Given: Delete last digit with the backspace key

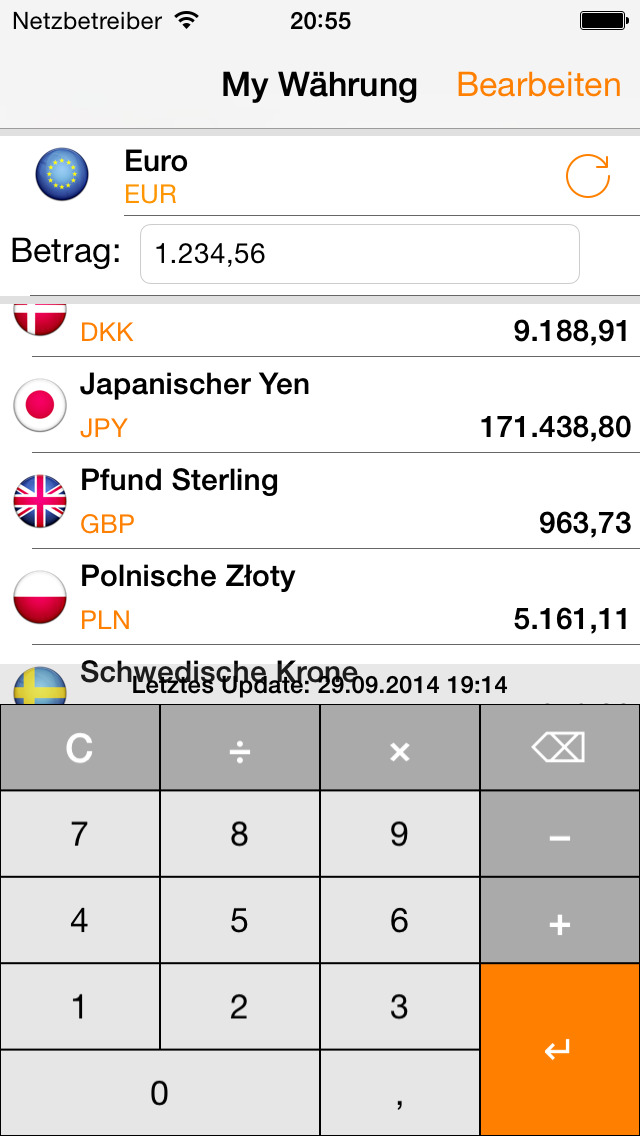Looking at the screenshot, I should (x=560, y=748).
